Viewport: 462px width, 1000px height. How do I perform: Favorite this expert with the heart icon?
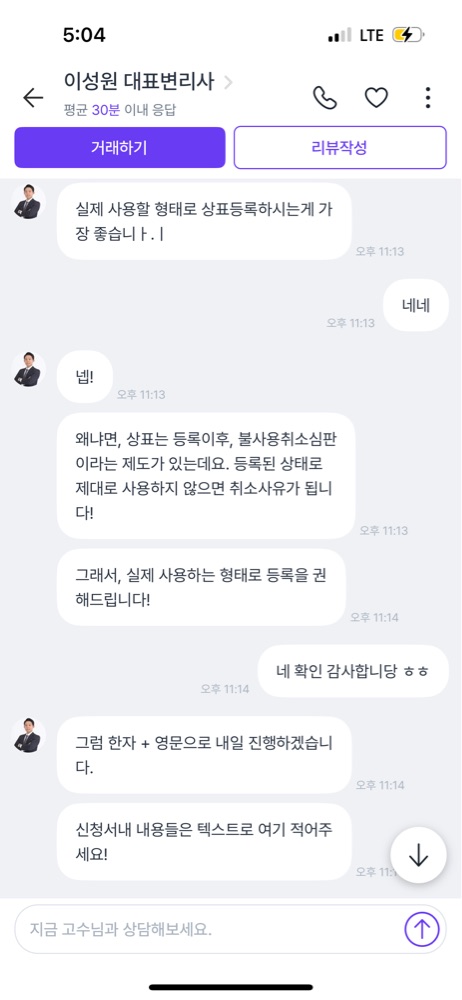pos(376,98)
